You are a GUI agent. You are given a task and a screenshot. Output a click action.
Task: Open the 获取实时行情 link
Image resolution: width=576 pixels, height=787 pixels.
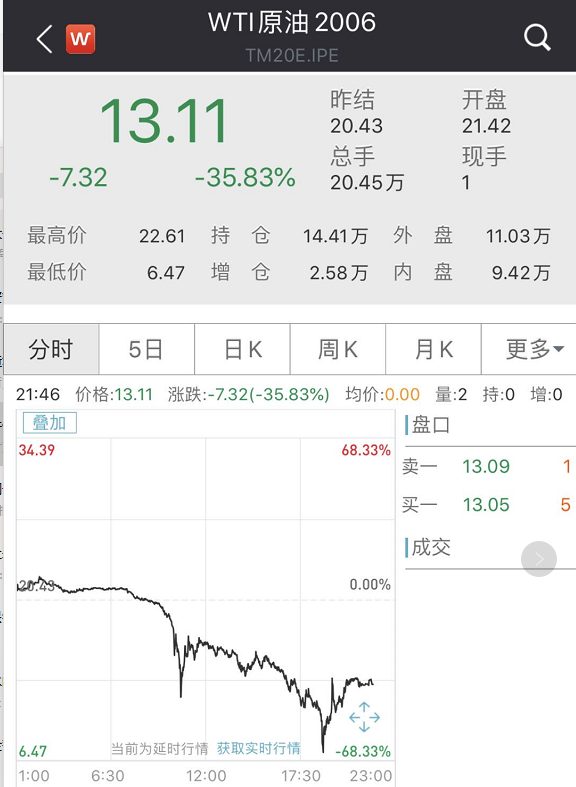pyautogui.click(x=259, y=748)
